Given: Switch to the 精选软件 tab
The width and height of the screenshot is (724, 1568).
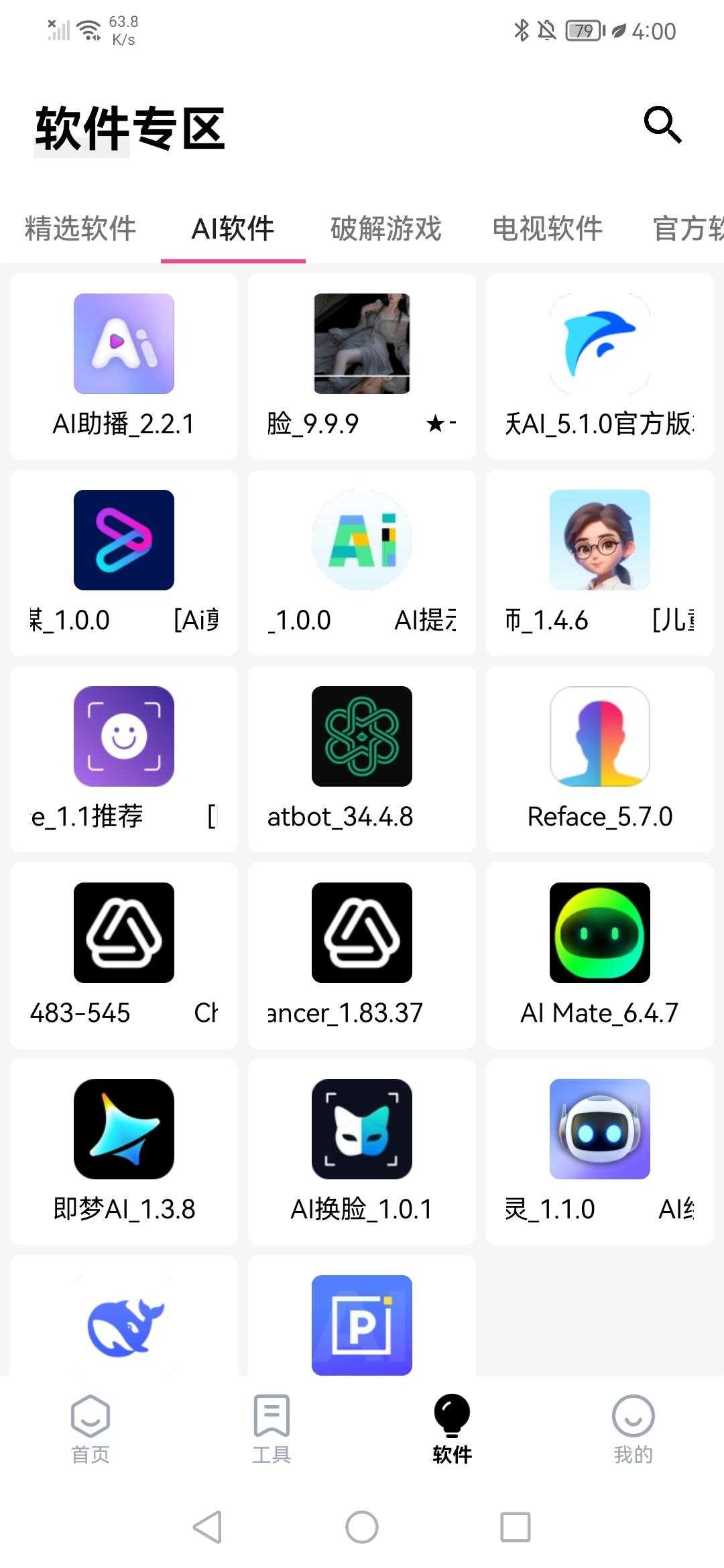Looking at the screenshot, I should coord(80,228).
